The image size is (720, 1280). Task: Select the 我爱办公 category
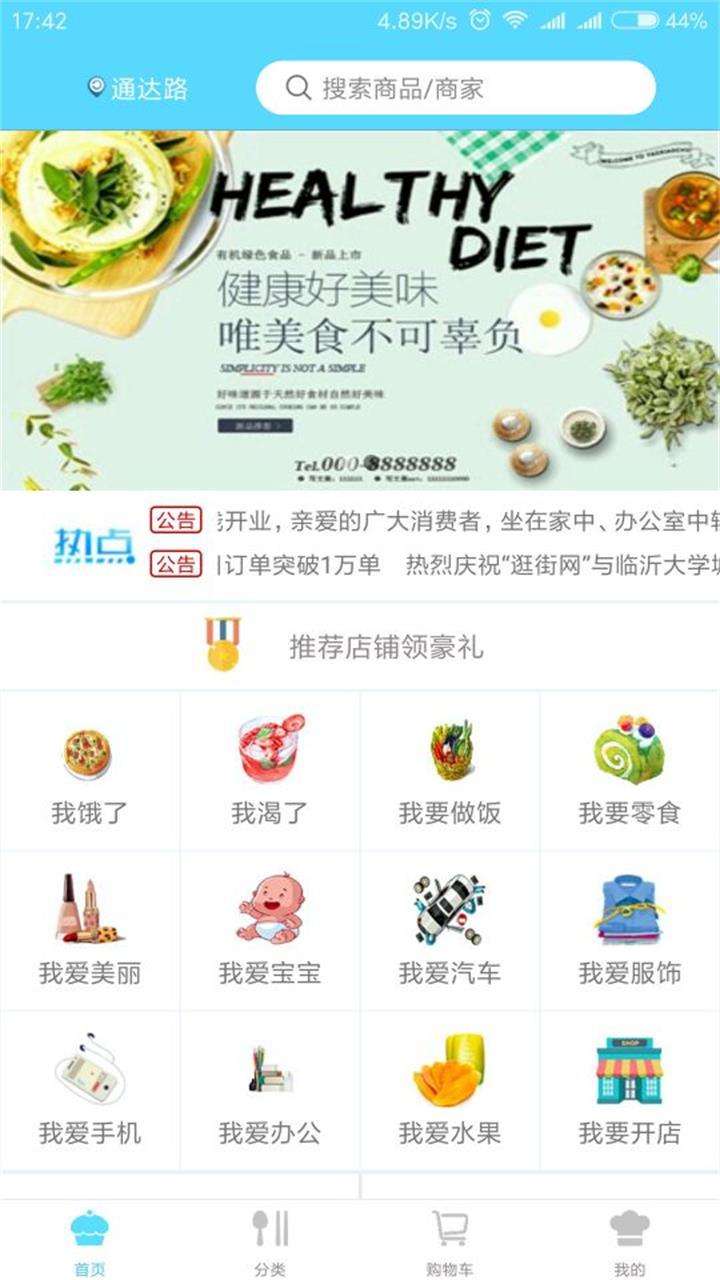tap(270, 1092)
